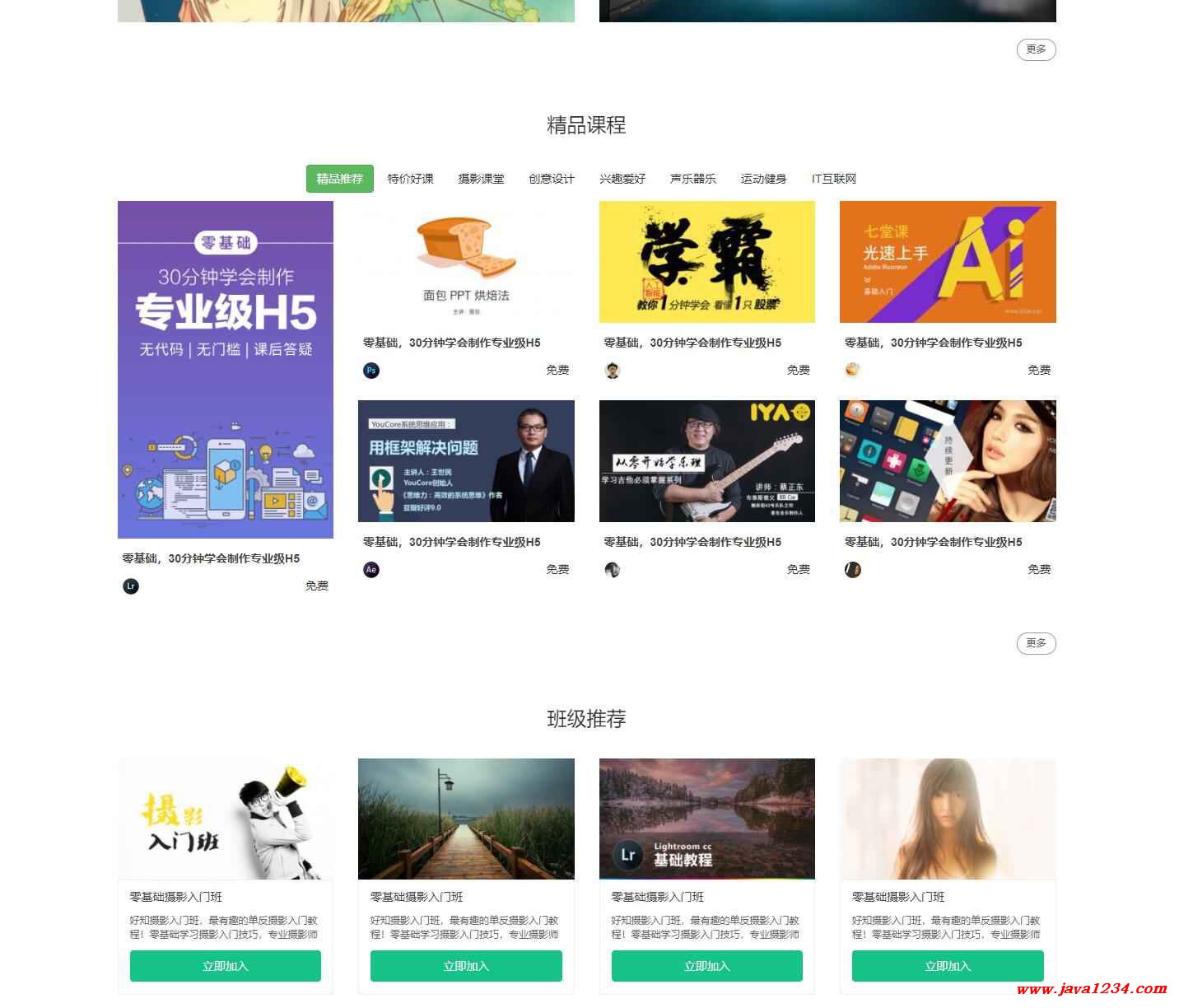
Task: Open the 从零开始学乐理 guitar course card
Action: click(706, 461)
